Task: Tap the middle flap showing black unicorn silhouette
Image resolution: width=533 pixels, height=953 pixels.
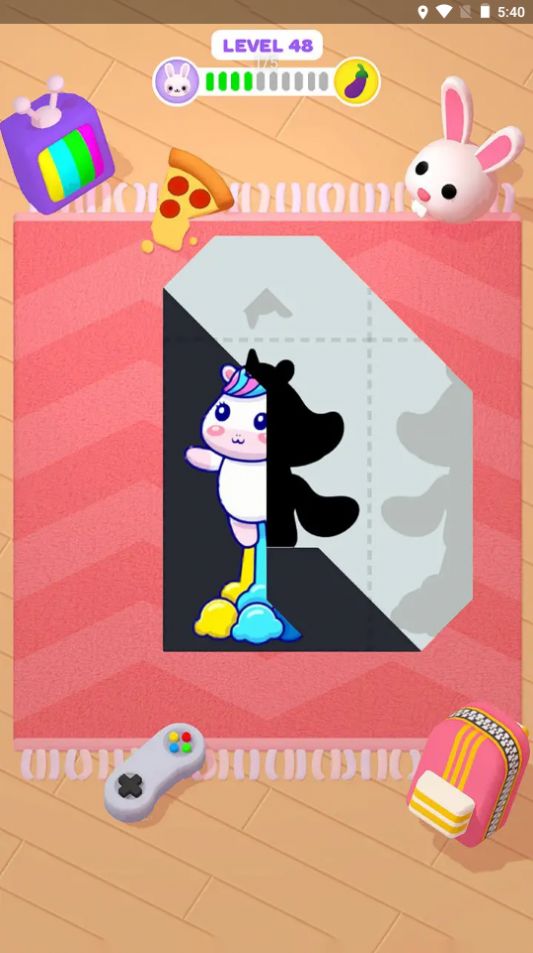Action: [317, 445]
